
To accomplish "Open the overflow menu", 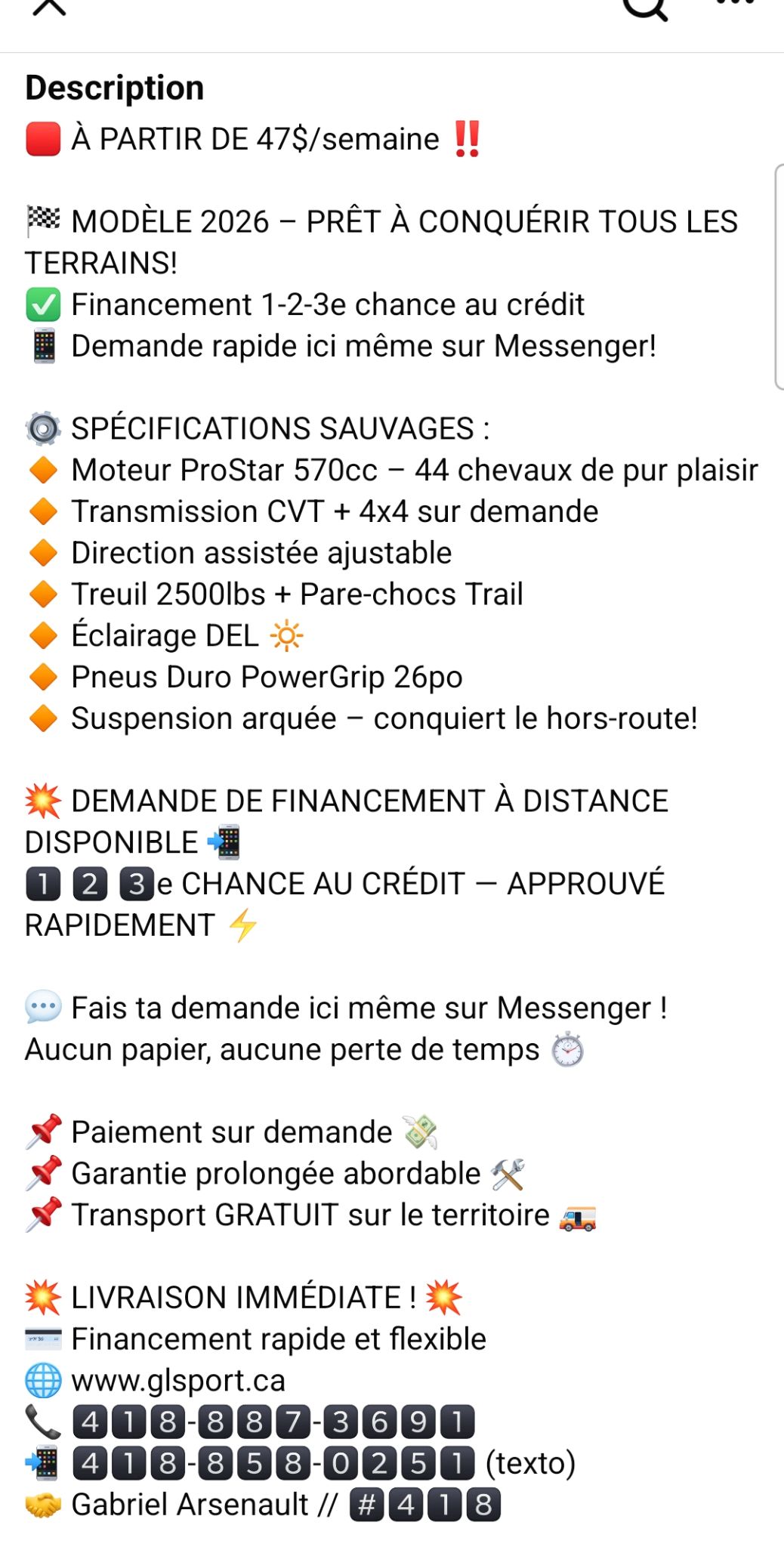I will coord(735,3).
